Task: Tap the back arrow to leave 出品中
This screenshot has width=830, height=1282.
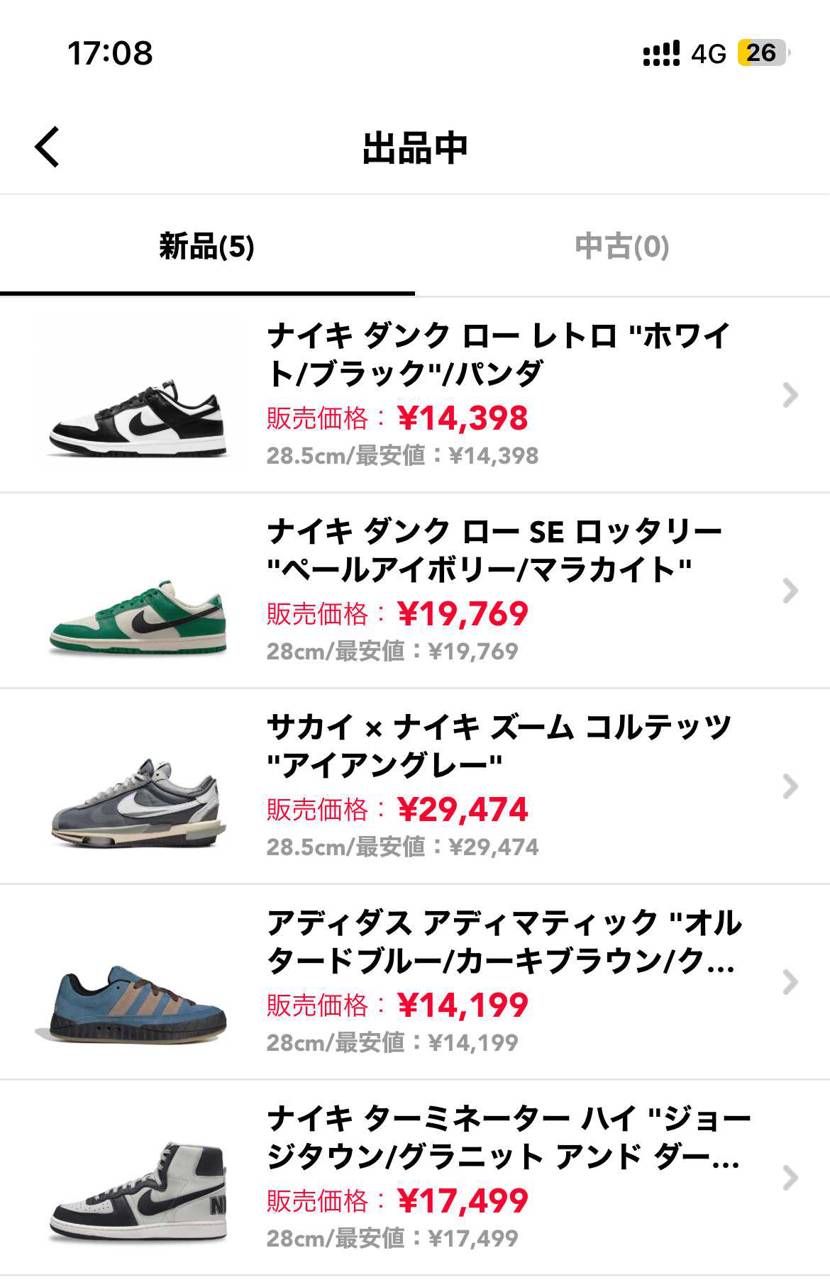Action: point(45,145)
